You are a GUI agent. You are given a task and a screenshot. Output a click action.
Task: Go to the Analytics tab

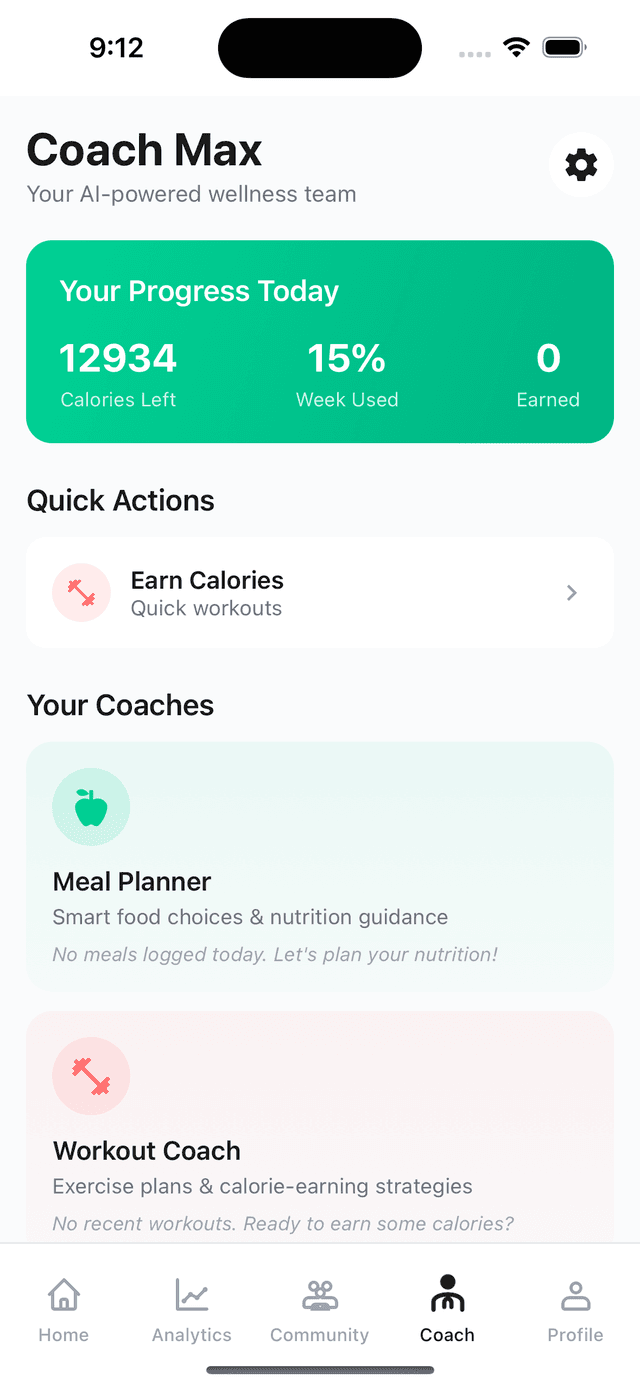(x=192, y=1309)
